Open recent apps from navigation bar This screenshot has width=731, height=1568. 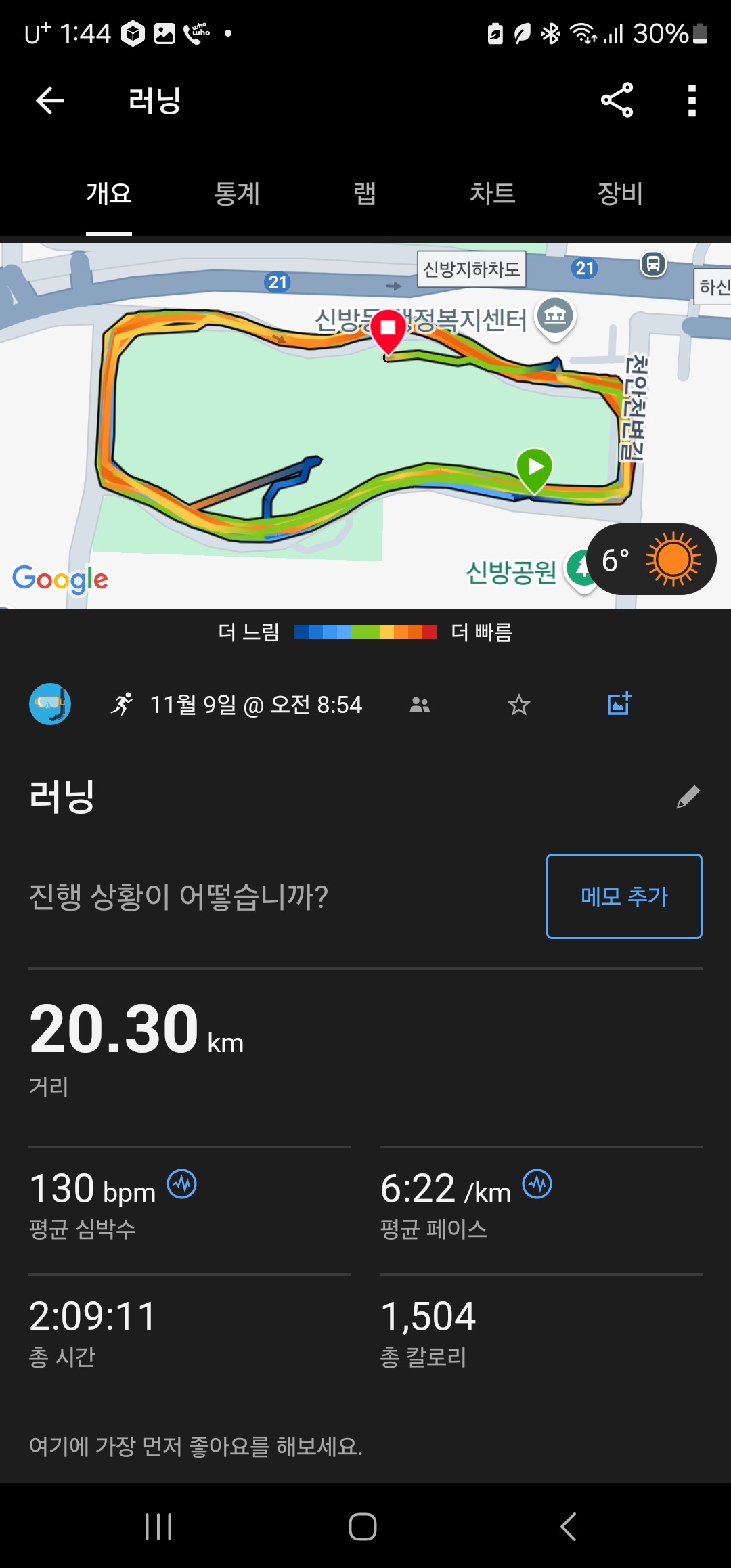coord(158,1526)
